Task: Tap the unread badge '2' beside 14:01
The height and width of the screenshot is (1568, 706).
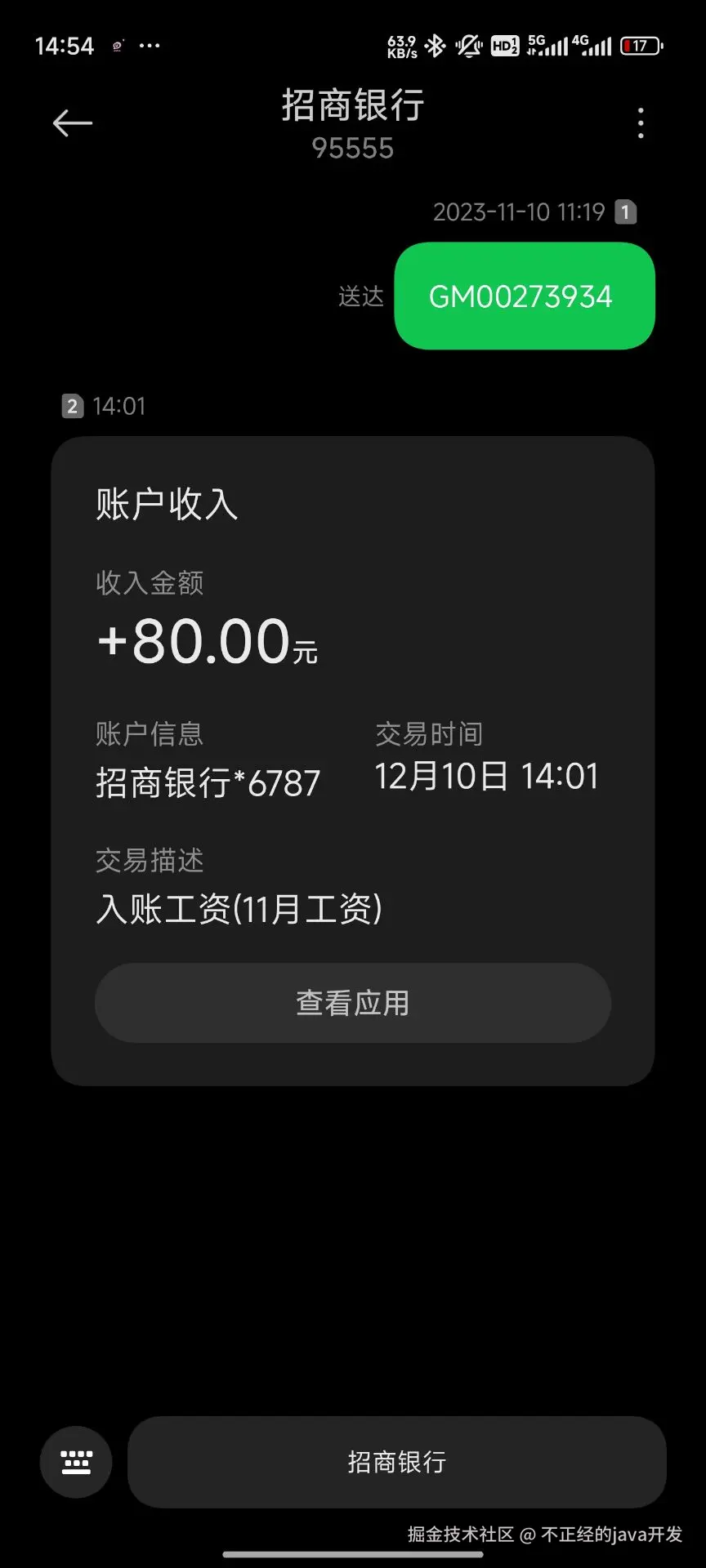Action: click(72, 406)
